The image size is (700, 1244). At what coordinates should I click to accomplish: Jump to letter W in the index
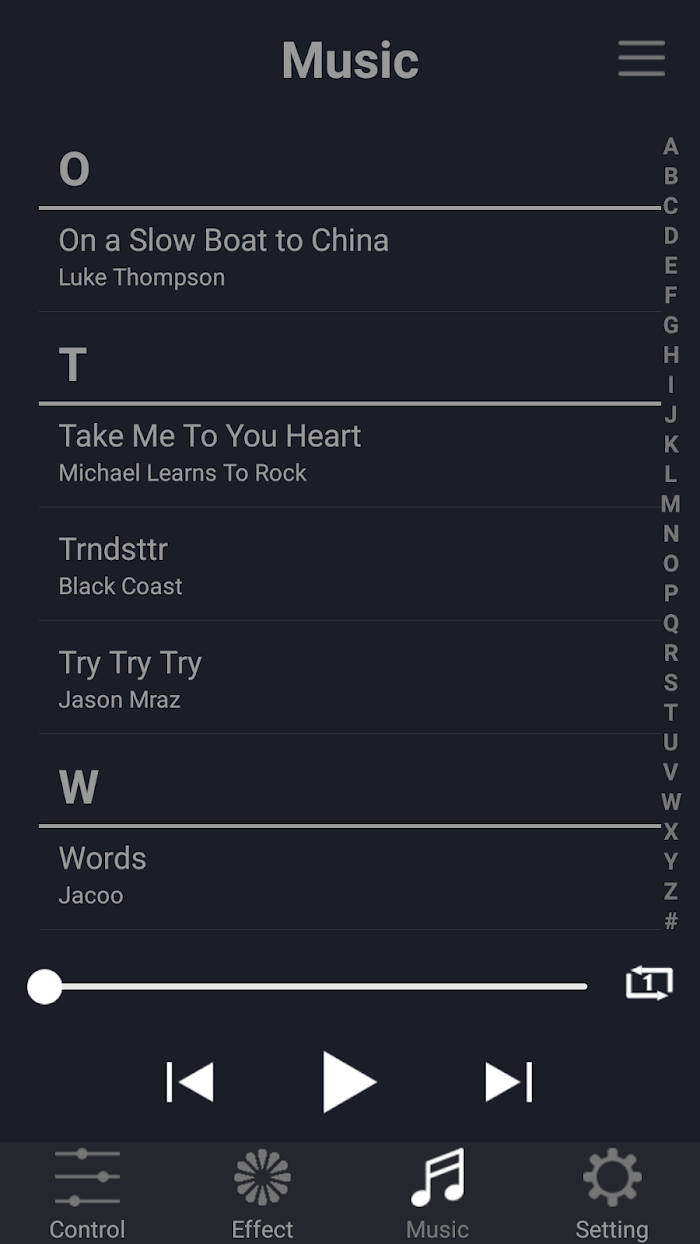tap(671, 802)
